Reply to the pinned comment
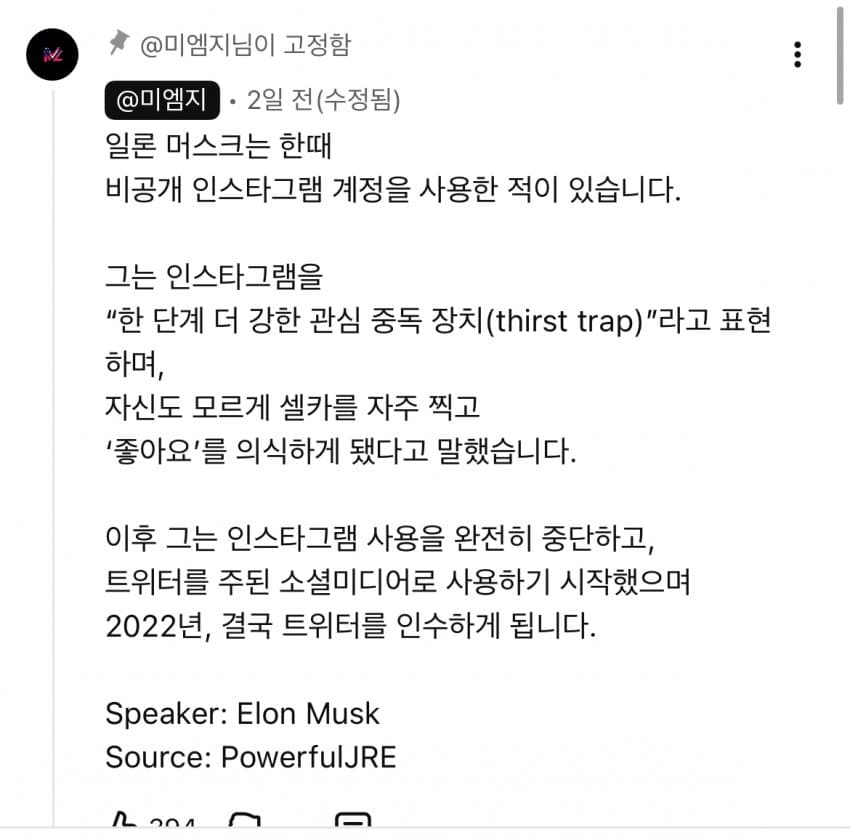Image resolution: width=850 pixels, height=837 pixels. (x=351, y=823)
